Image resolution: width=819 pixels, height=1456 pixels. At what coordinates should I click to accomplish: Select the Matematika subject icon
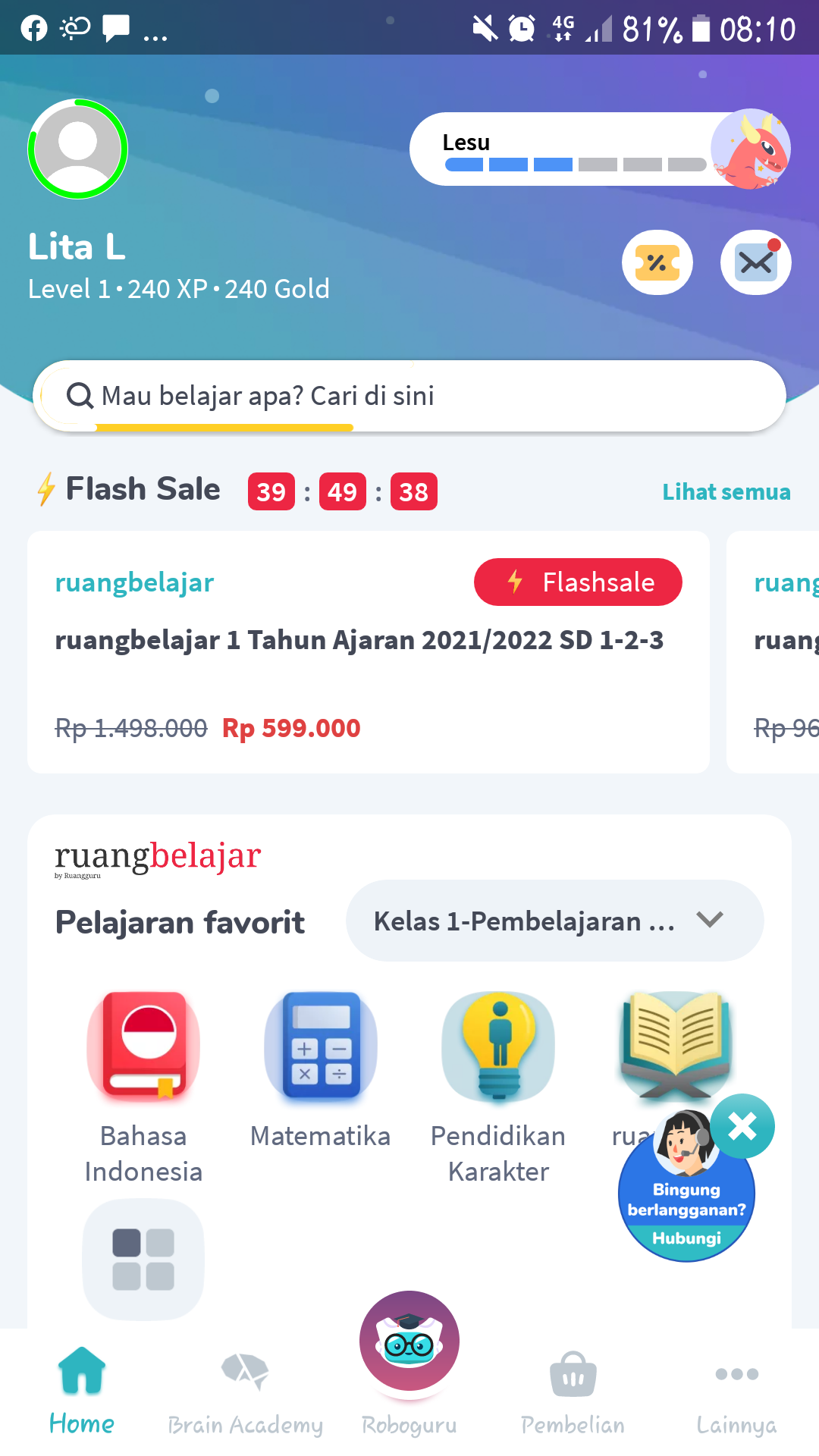click(x=320, y=1047)
